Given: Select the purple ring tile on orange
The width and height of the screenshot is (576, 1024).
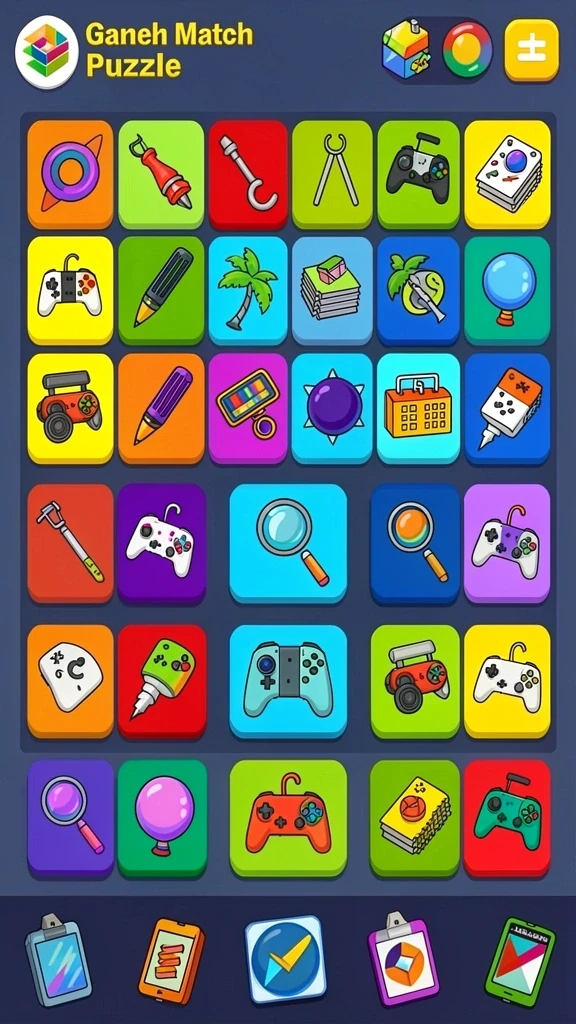Looking at the screenshot, I should (71, 174).
